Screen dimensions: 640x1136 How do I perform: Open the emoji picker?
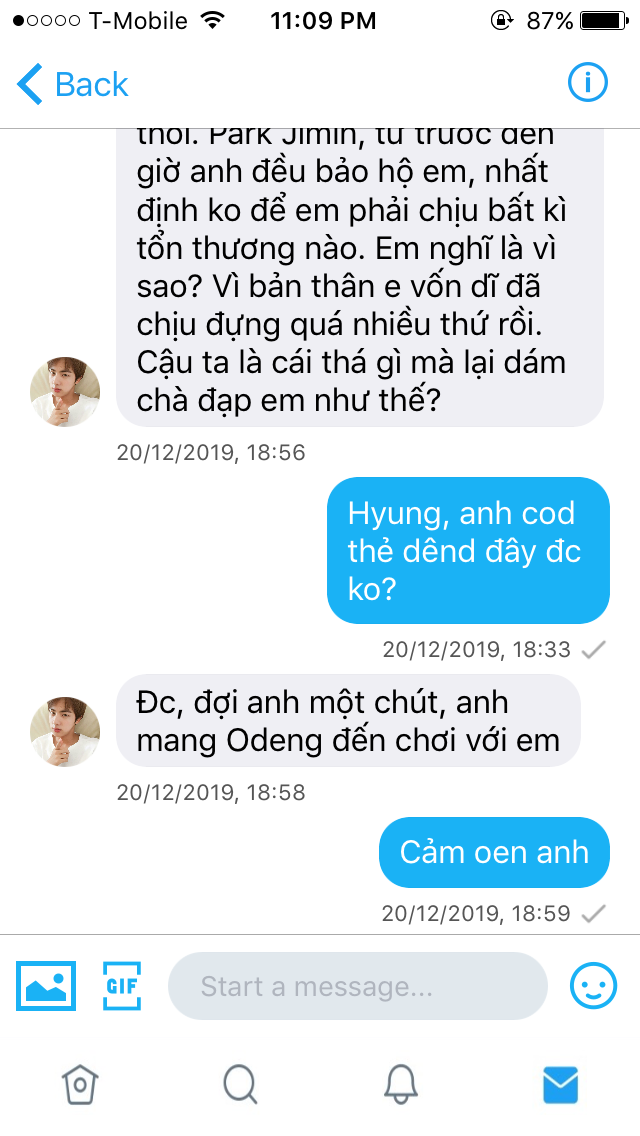tap(594, 986)
